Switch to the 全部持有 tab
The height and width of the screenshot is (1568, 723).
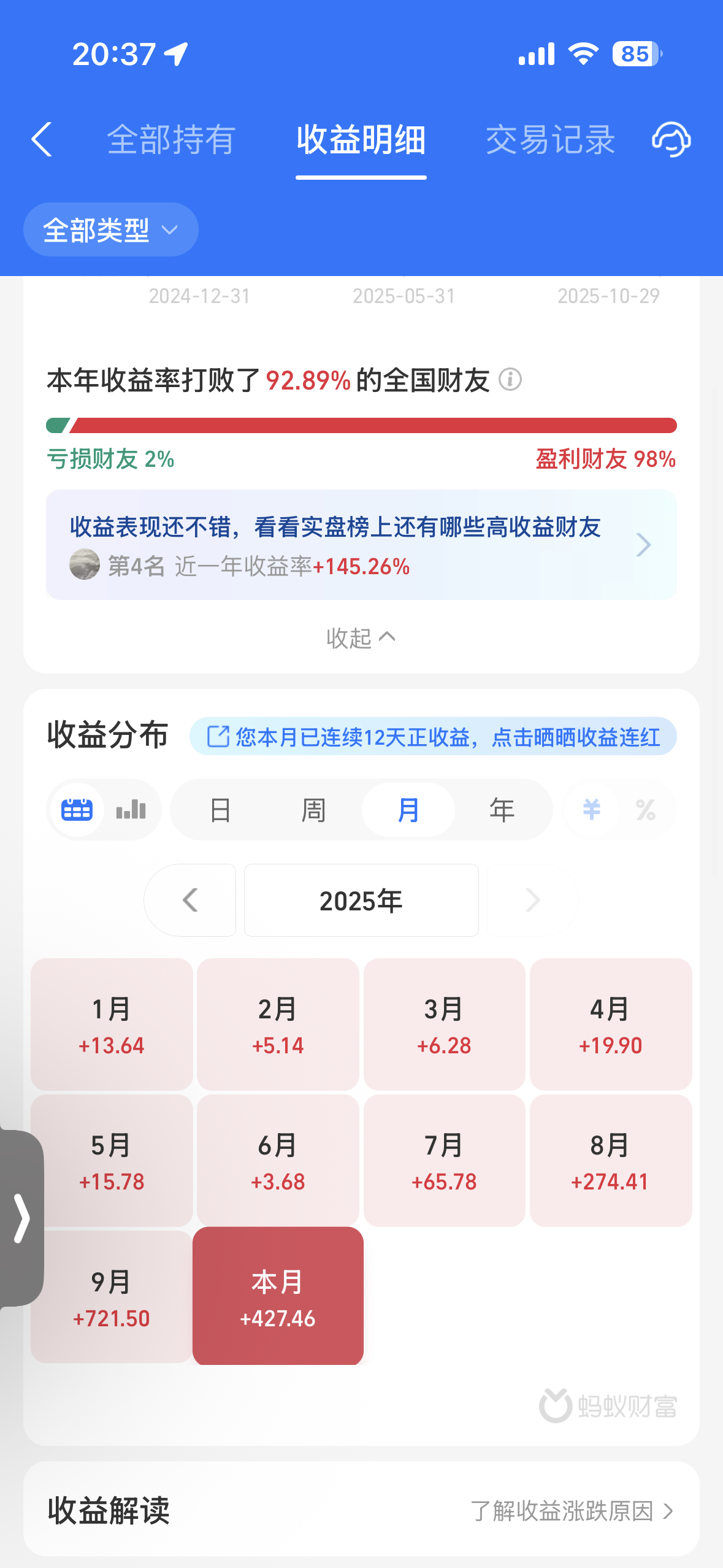pyautogui.click(x=171, y=140)
